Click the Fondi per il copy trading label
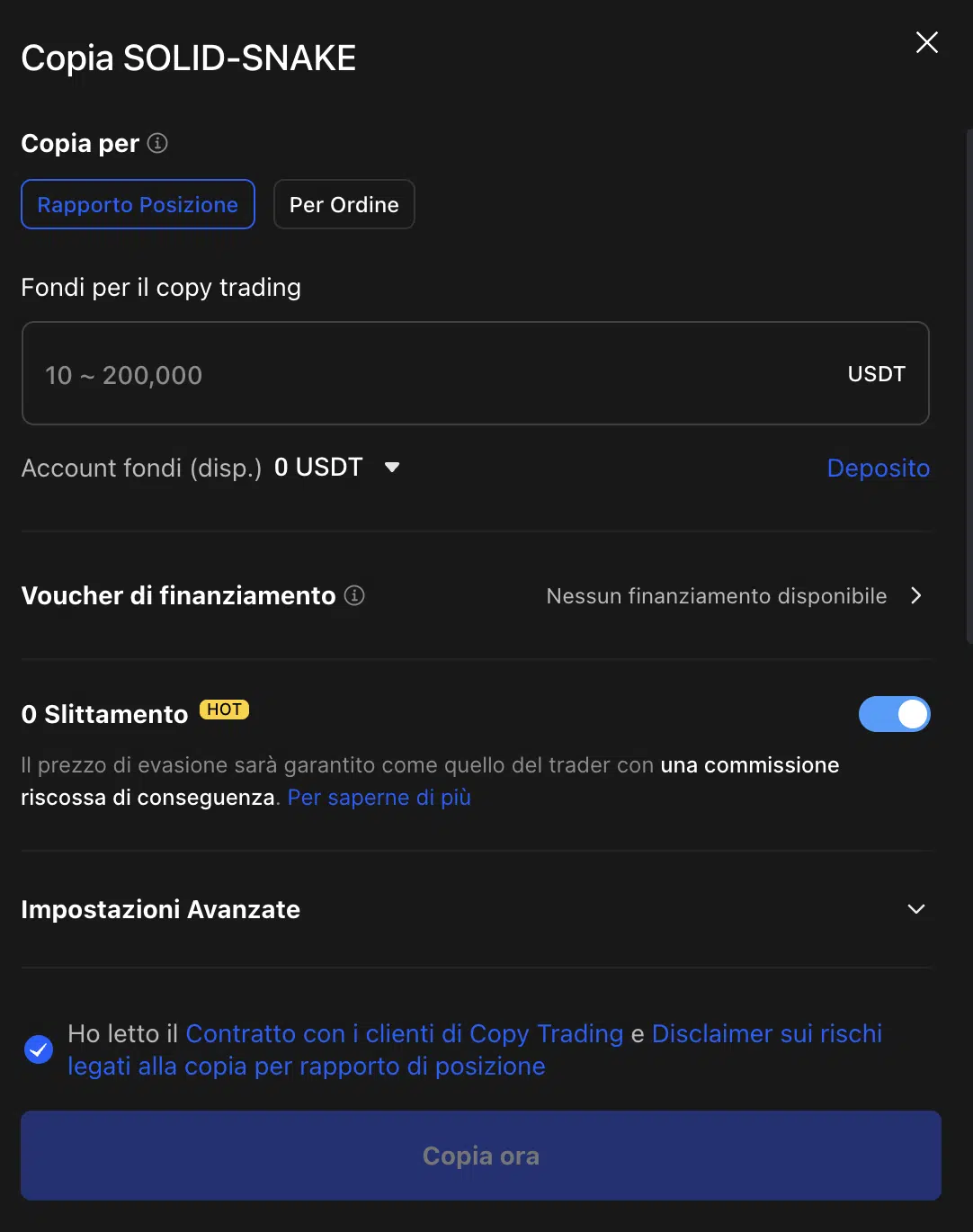This screenshot has width=973, height=1232. [x=161, y=287]
